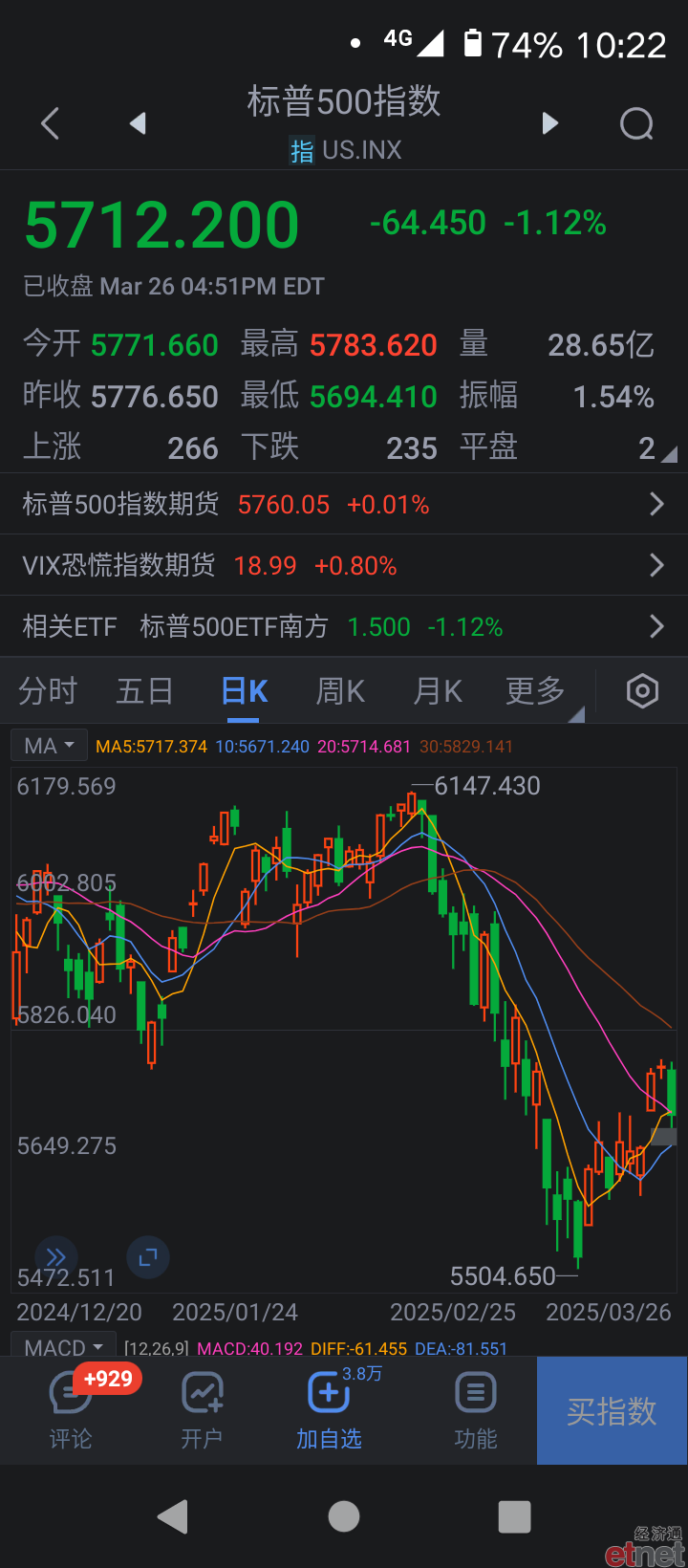Open the related ETF 标普500ETF南方 row

pyautogui.click(x=344, y=626)
